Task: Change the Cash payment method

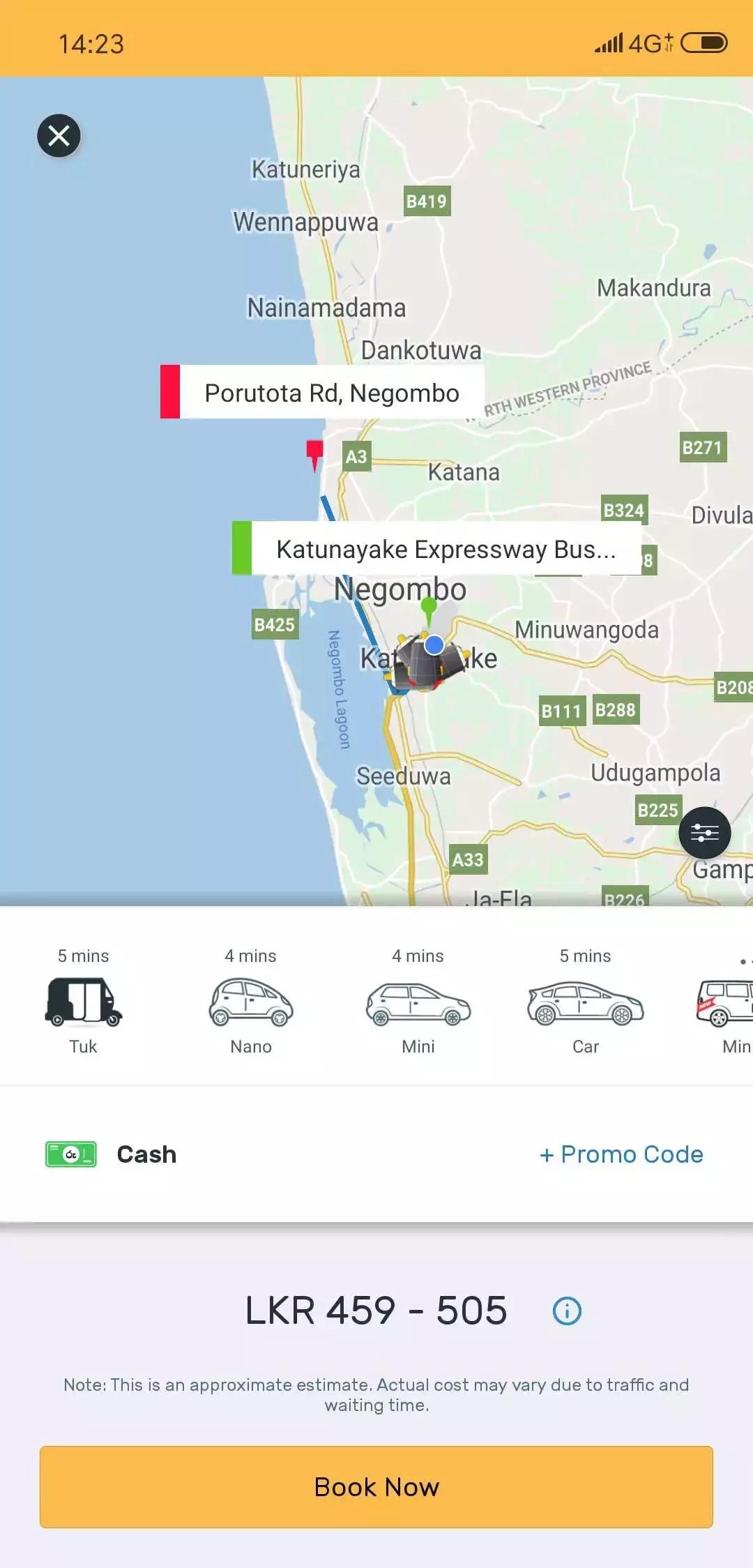Action: tap(112, 1154)
